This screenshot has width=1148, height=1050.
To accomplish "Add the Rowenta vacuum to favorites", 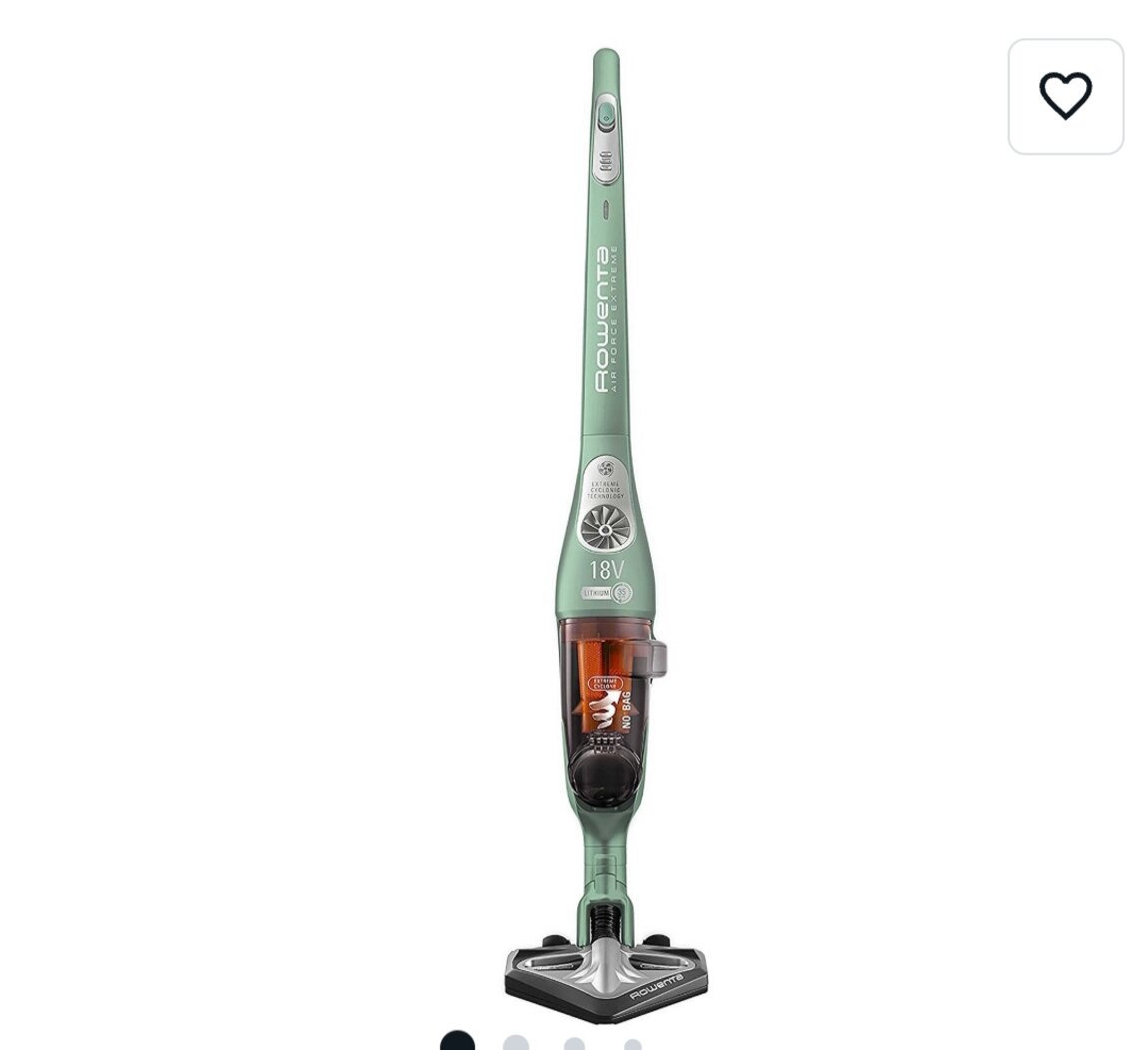I will point(1065,97).
